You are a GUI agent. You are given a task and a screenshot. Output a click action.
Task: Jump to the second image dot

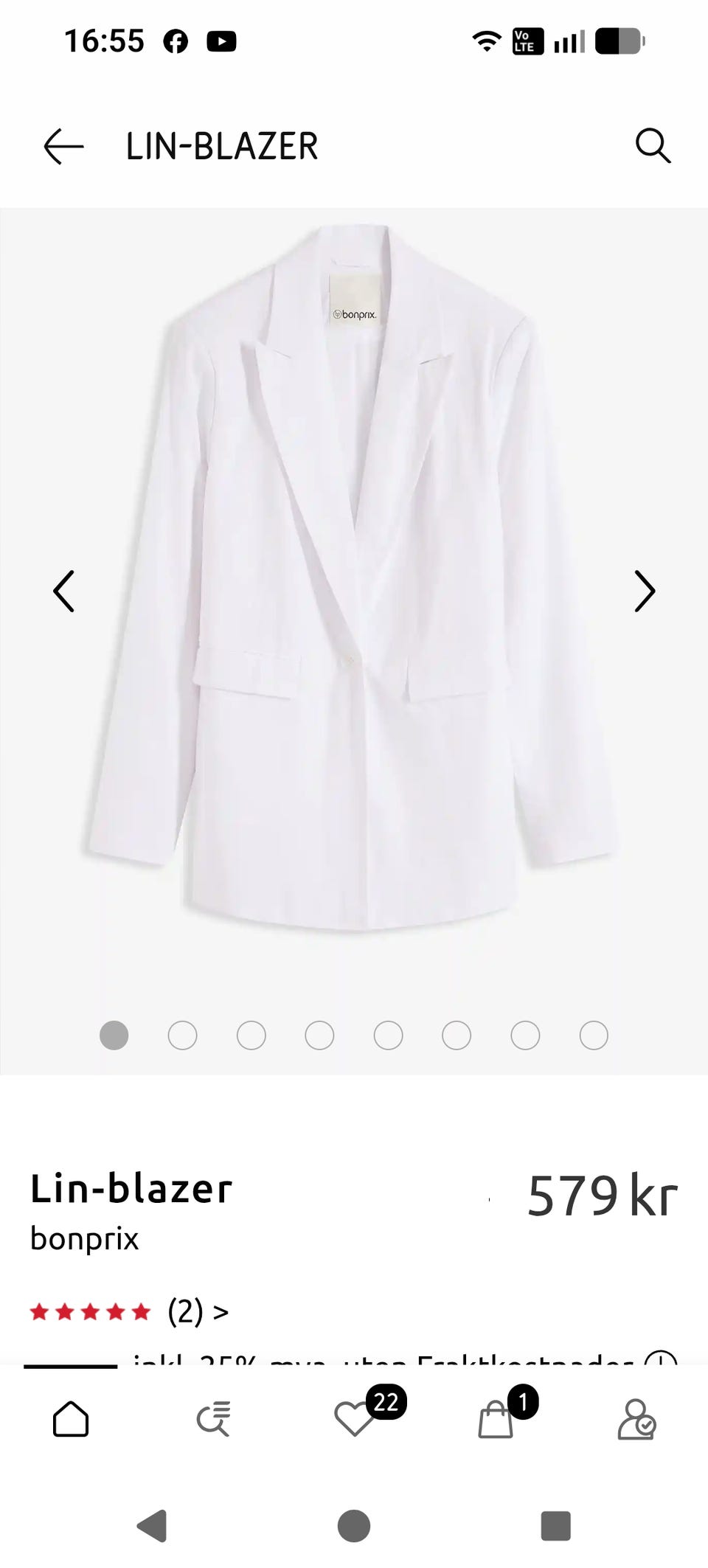182,1035
